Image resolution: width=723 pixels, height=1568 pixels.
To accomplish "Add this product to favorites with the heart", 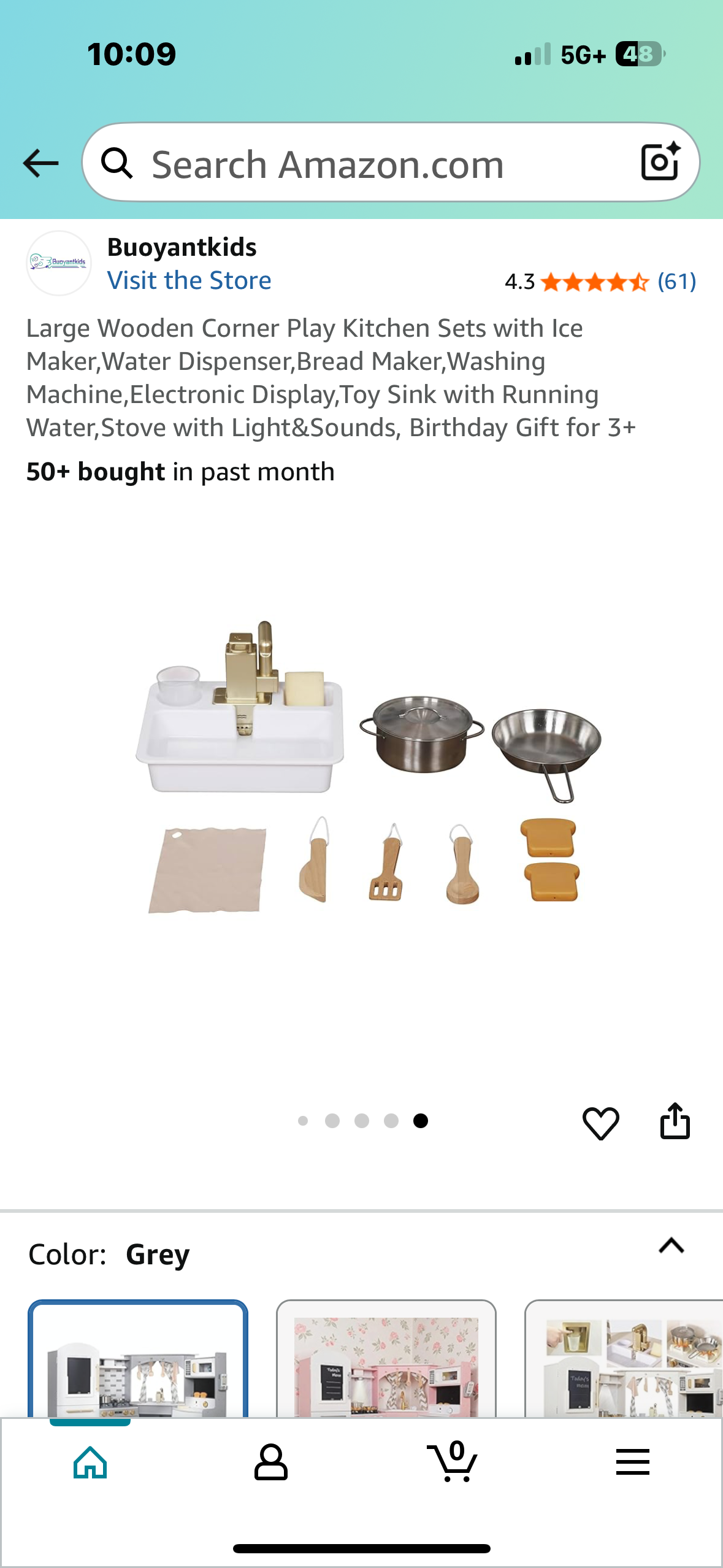I will pyautogui.click(x=600, y=1123).
